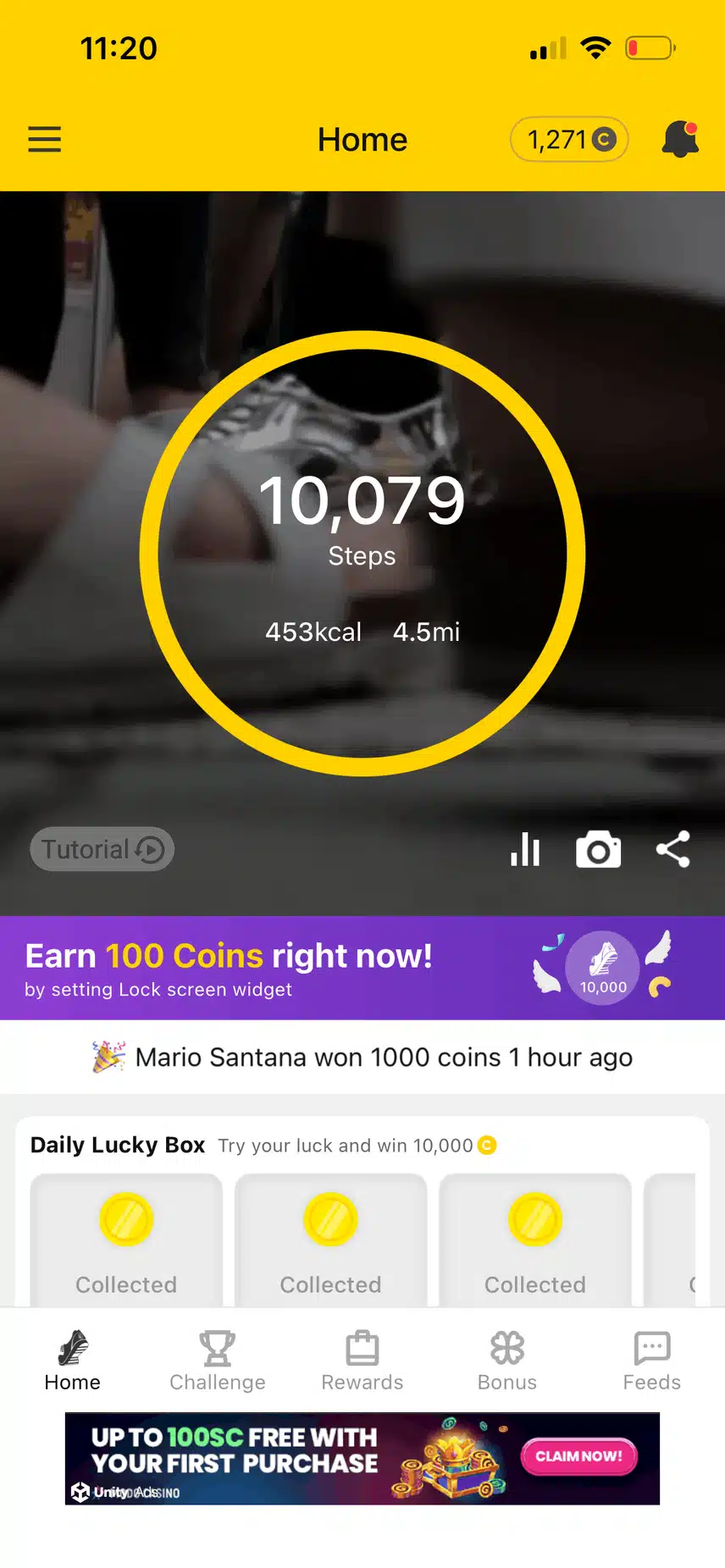
Task: Tap the 10,079 steps circle
Action: (362, 553)
